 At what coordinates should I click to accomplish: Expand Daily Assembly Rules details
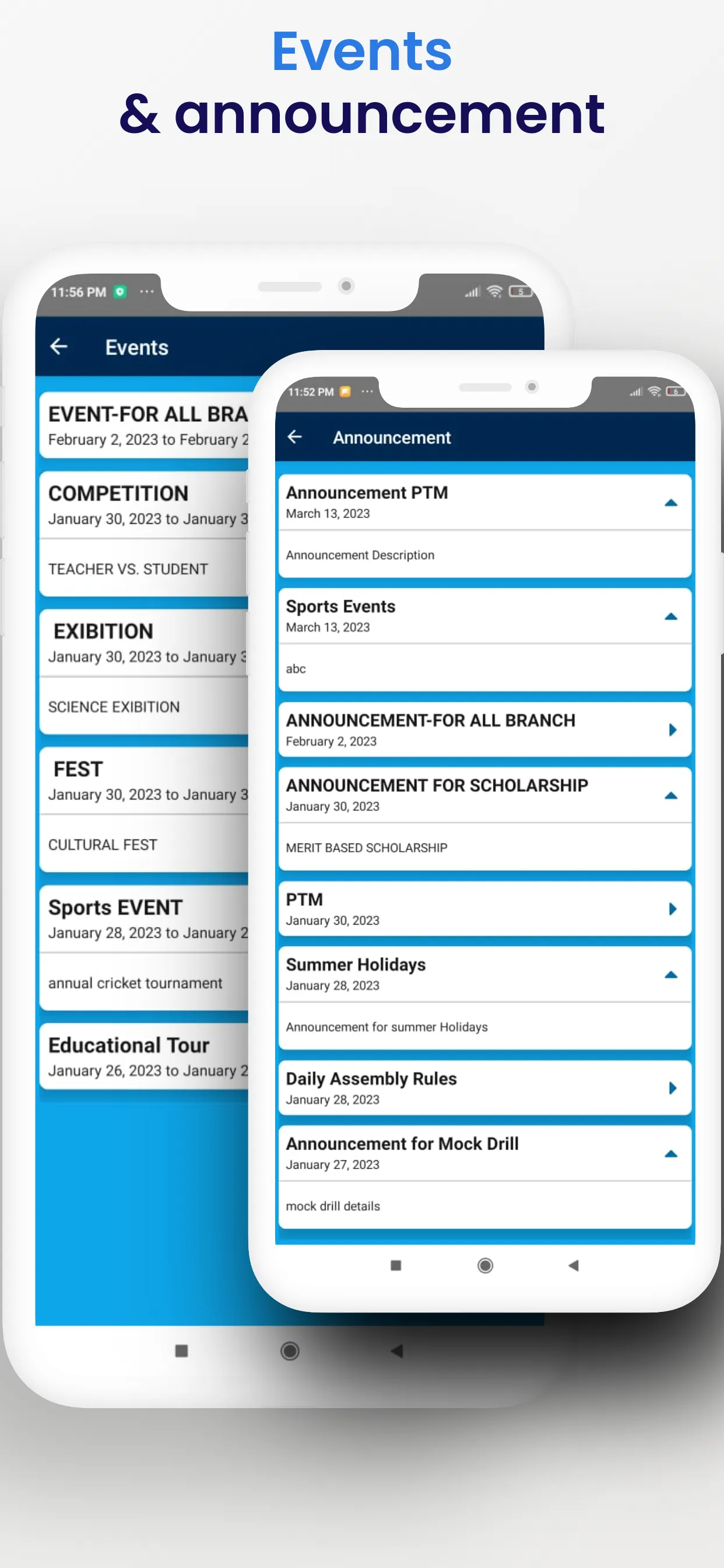pyautogui.click(x=672, y=1087)
